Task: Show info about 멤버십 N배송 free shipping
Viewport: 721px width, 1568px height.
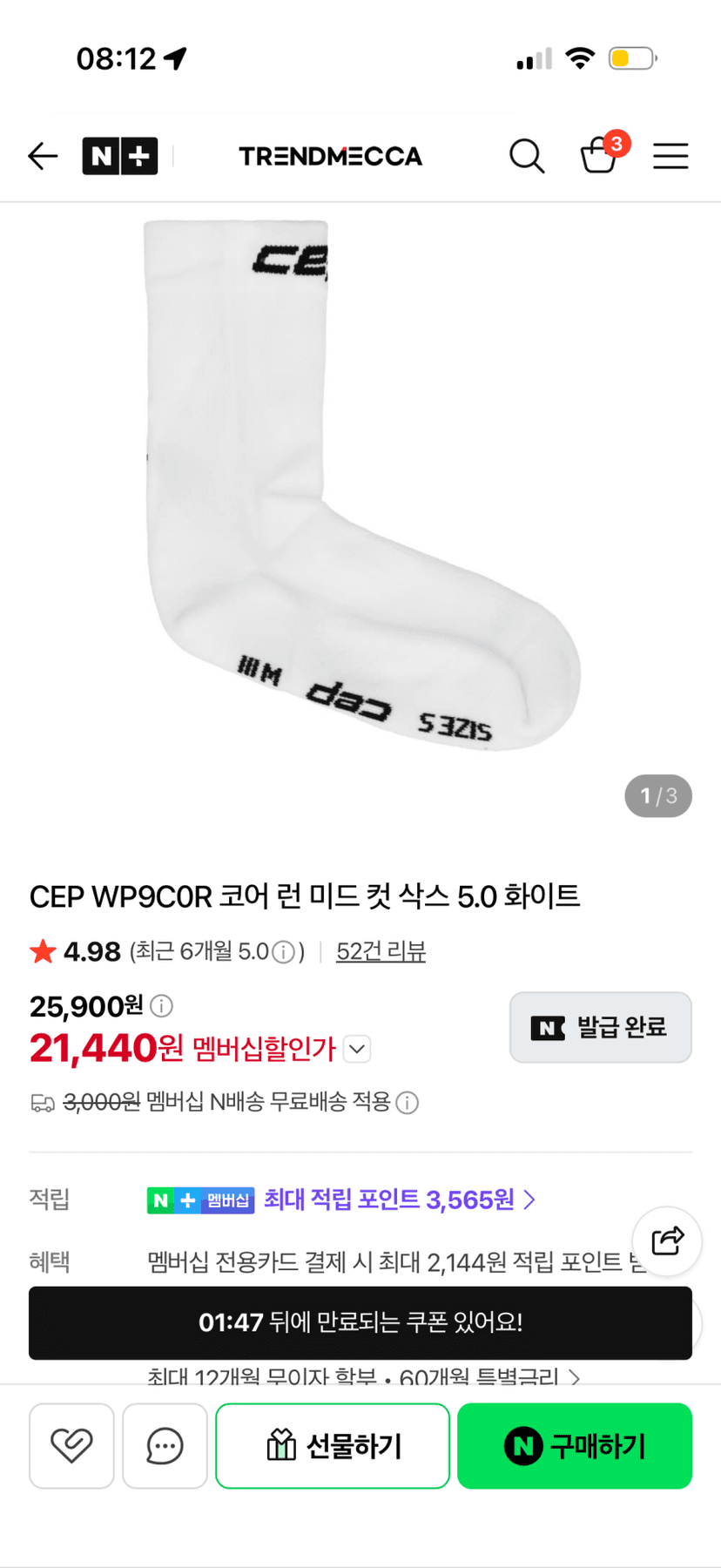Action: point(407,1103)
